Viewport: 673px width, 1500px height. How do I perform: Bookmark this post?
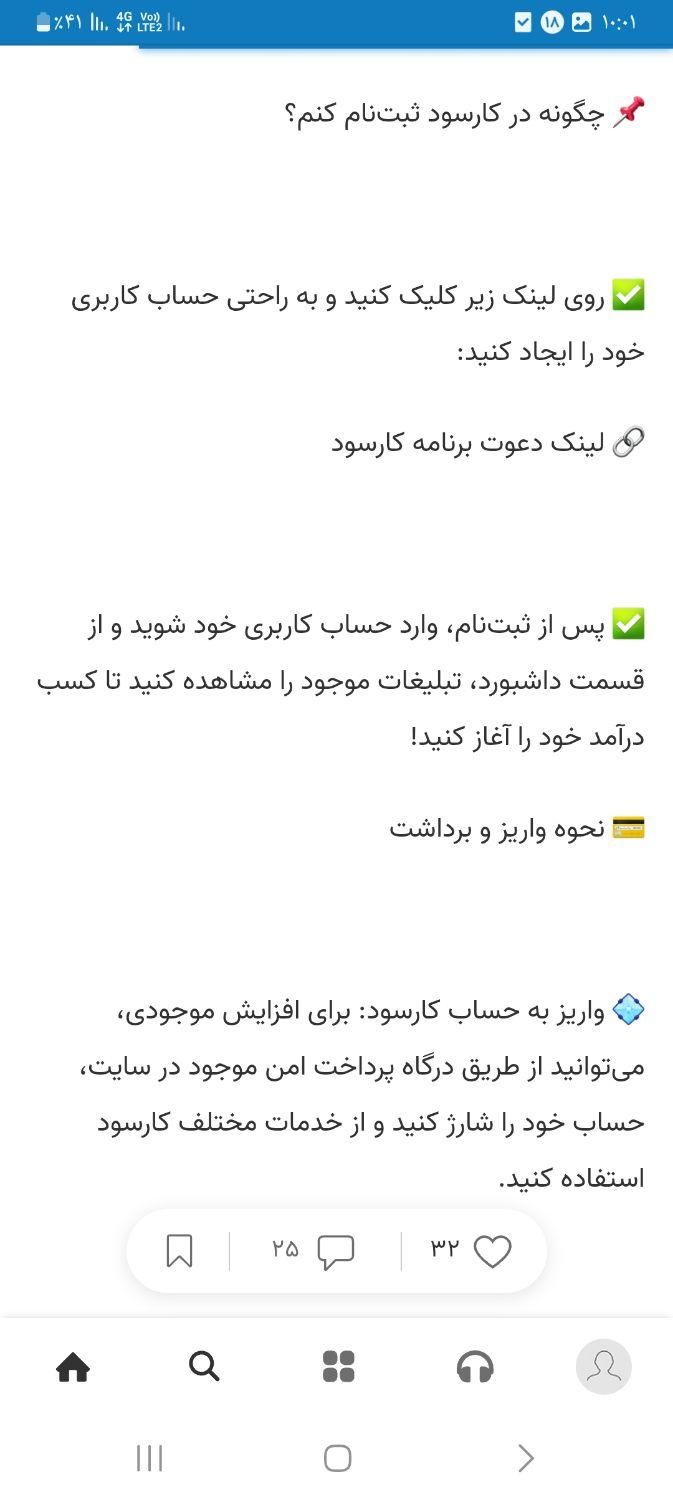pos(180,1251)
